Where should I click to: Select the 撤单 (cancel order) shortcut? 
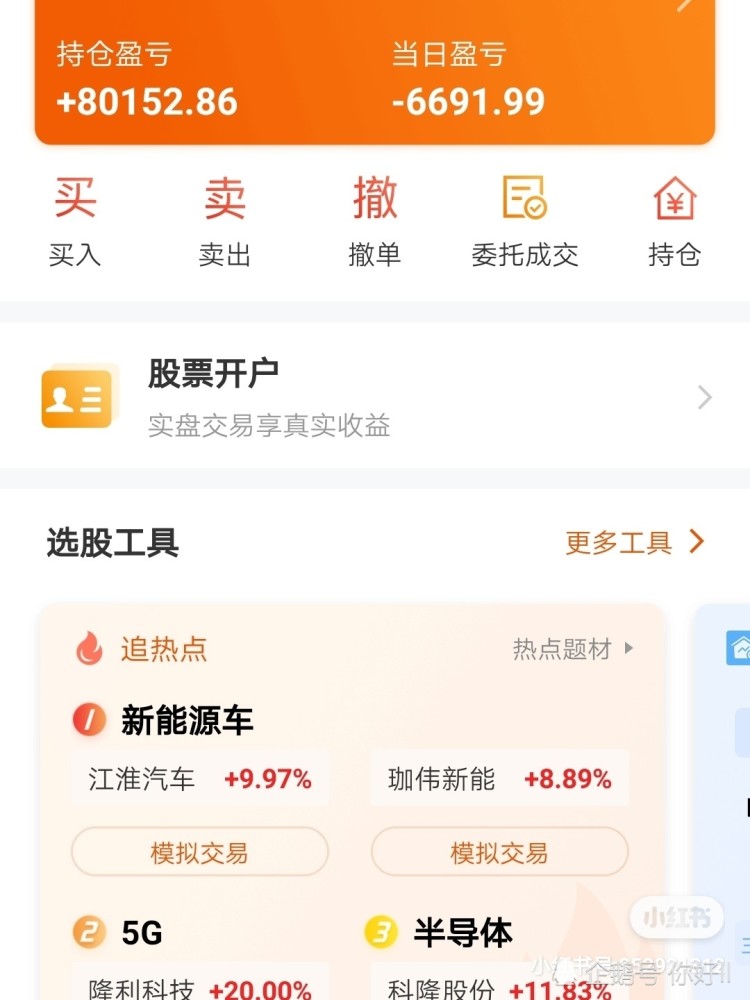coord(375,221)
